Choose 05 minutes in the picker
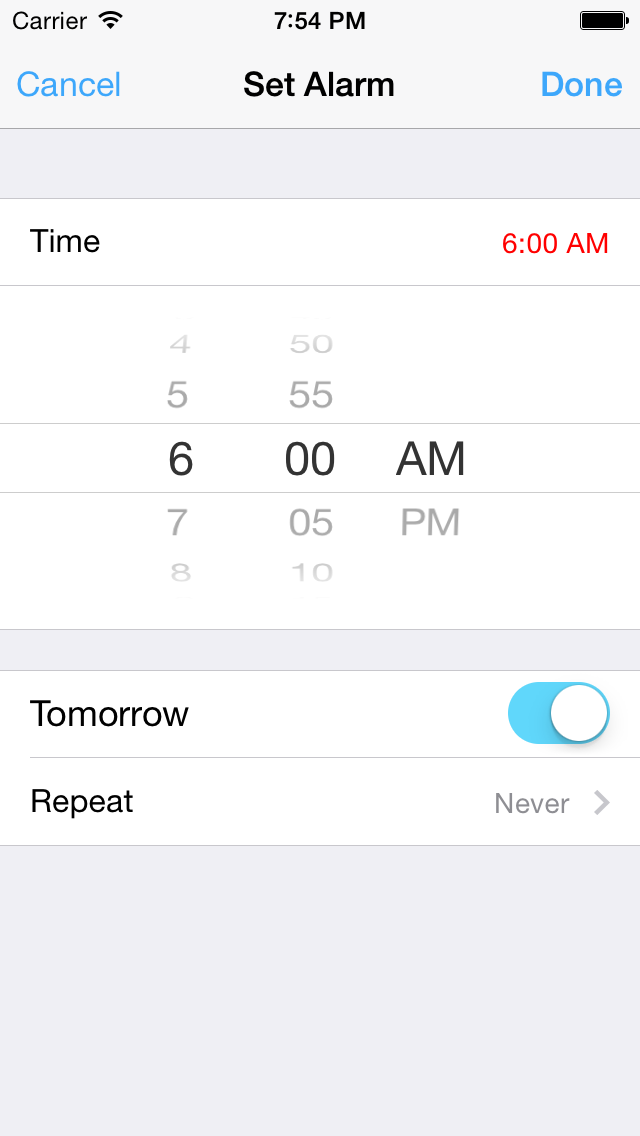Image resolution: width=640 pixels, height=1136 pixels. coord(311,522)
